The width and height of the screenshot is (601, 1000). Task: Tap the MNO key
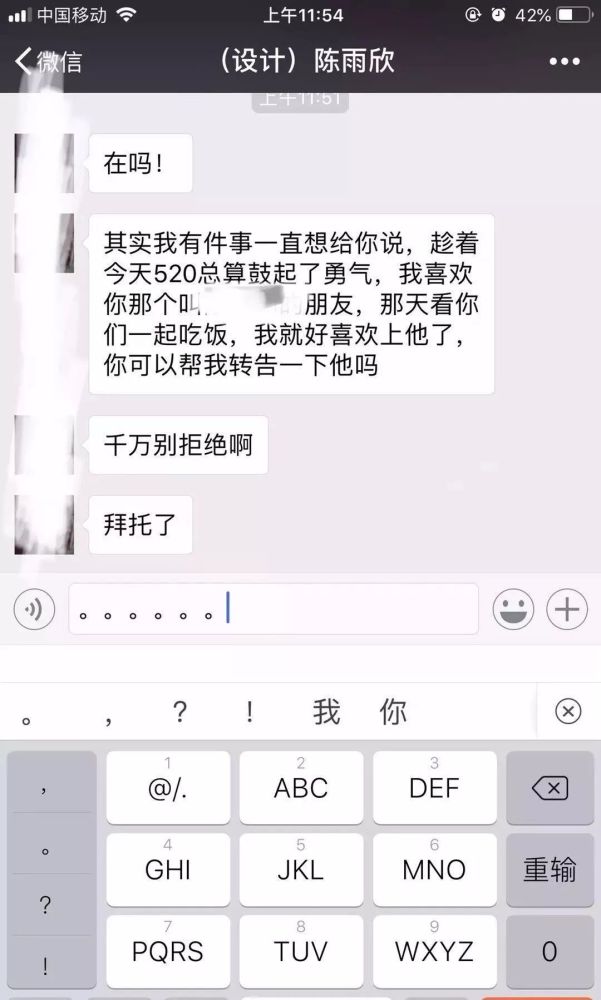[434, 869]
